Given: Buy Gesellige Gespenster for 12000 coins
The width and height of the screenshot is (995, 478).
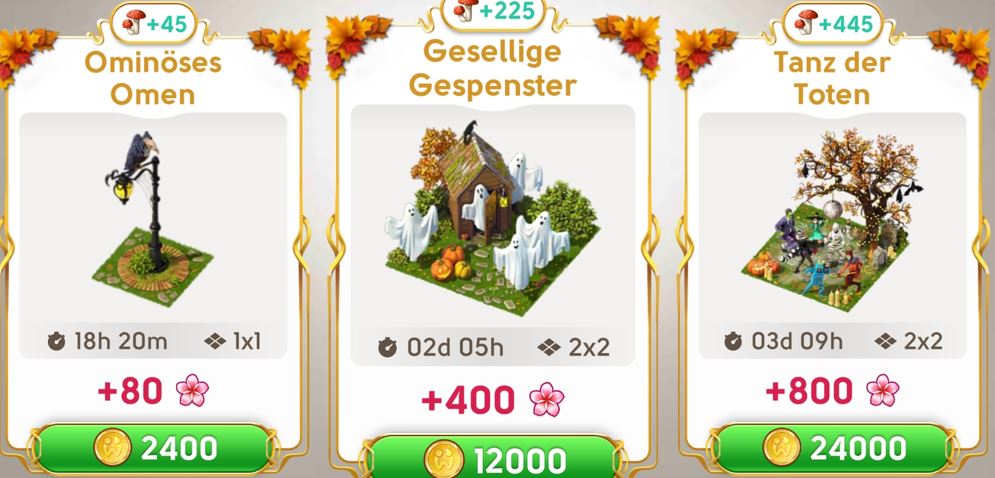Looking at the screenshot, I should (492, 459).
